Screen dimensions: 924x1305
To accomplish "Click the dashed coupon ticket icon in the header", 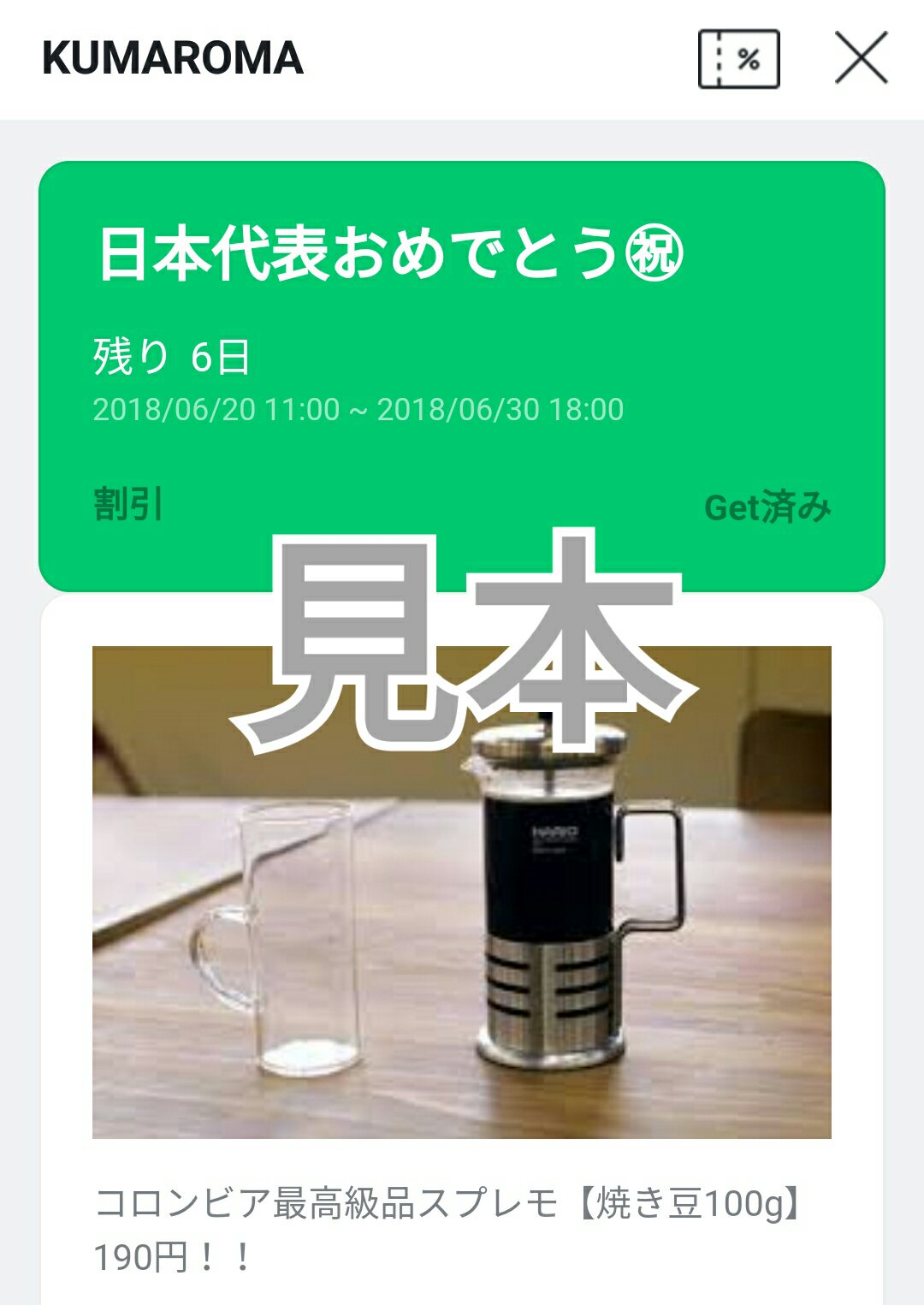I will tap(738, 60).
